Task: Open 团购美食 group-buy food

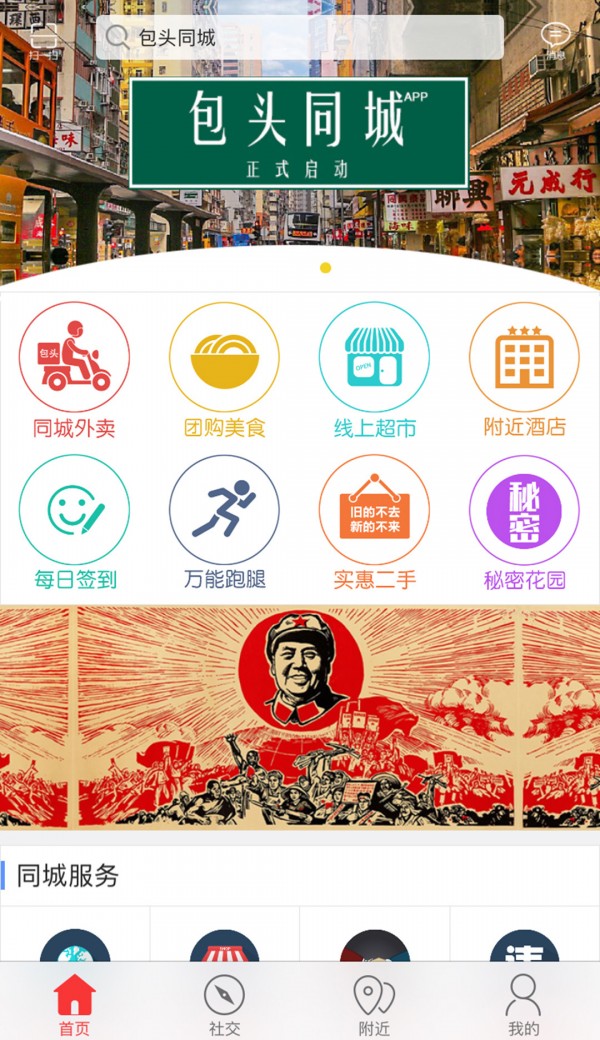Action: click(x=224, y=371)
